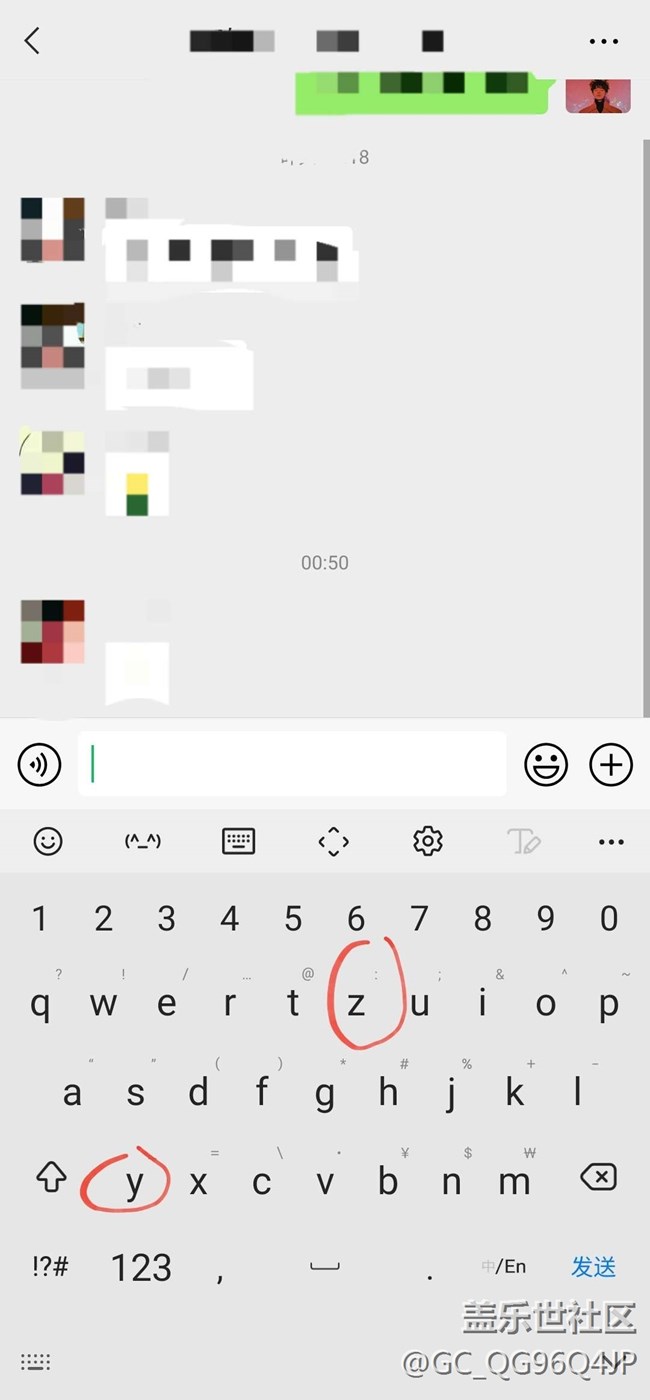Switch language with 中/En key
The height and width of the screenshot is (1400, 650).
(x=503, y=1266)
